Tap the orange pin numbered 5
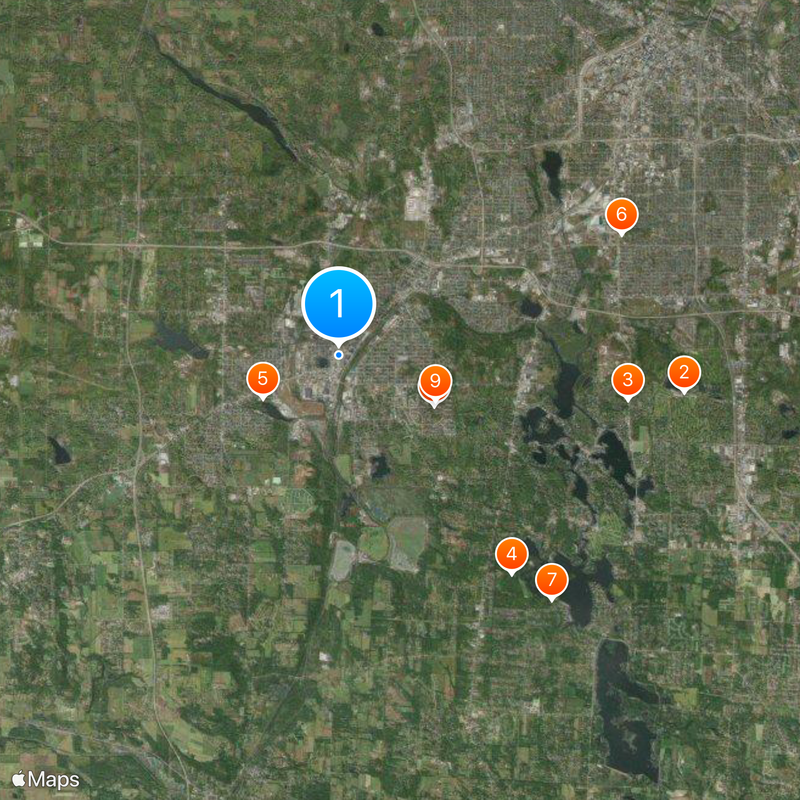The height and width of the screenshot is (800, 800). point(263,379)
